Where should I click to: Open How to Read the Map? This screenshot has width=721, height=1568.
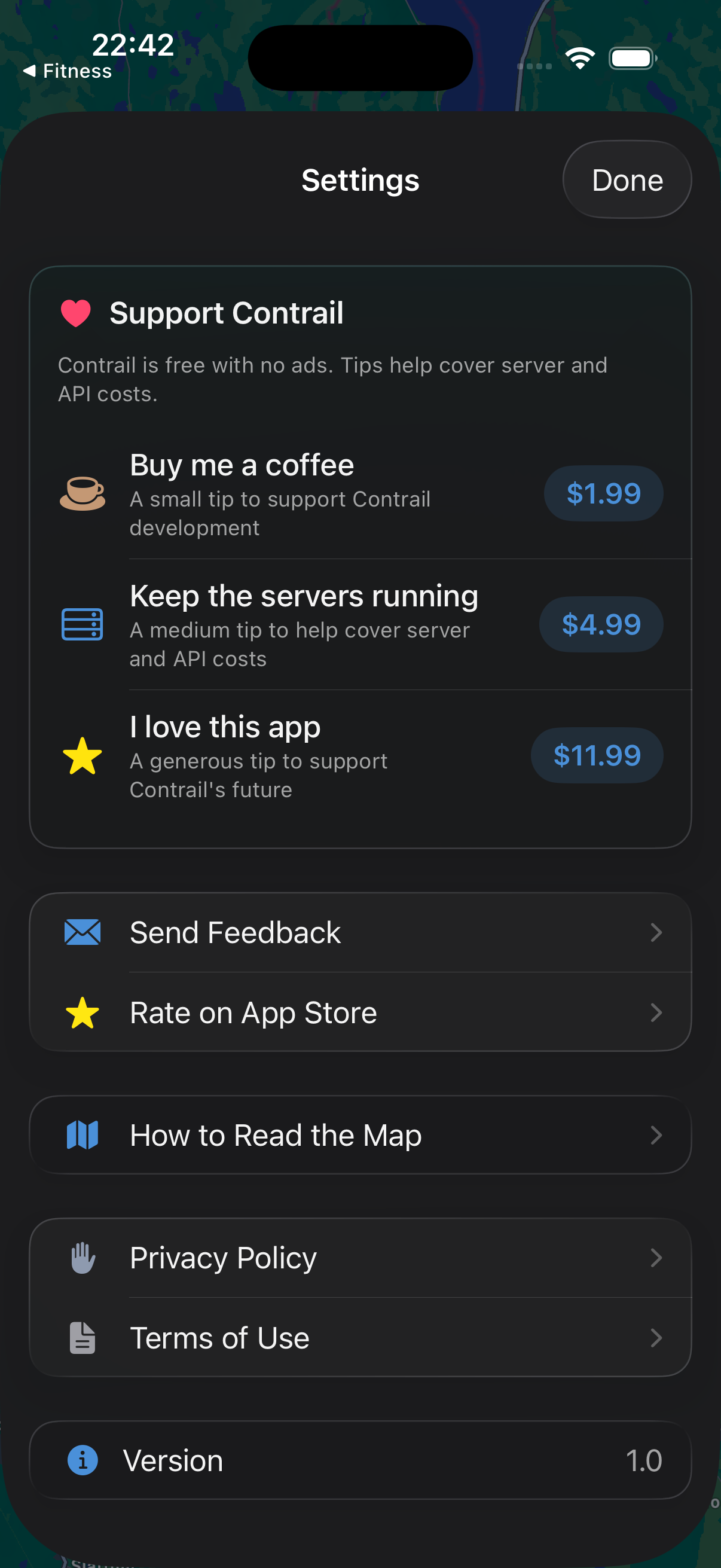[360, 1135]
